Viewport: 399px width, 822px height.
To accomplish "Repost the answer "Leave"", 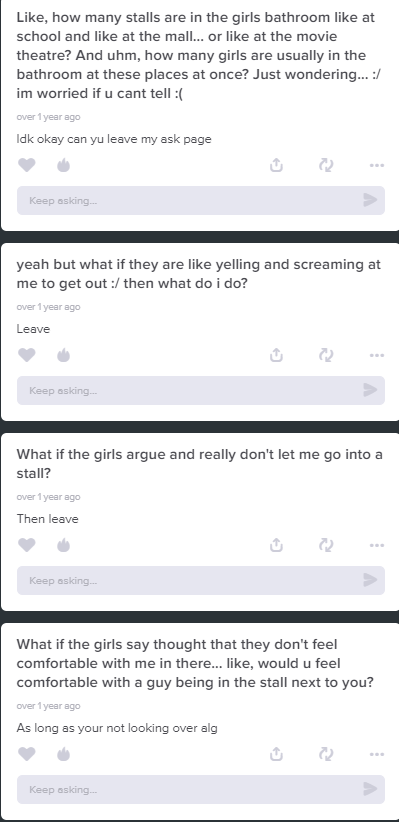I will pos(326,355).
